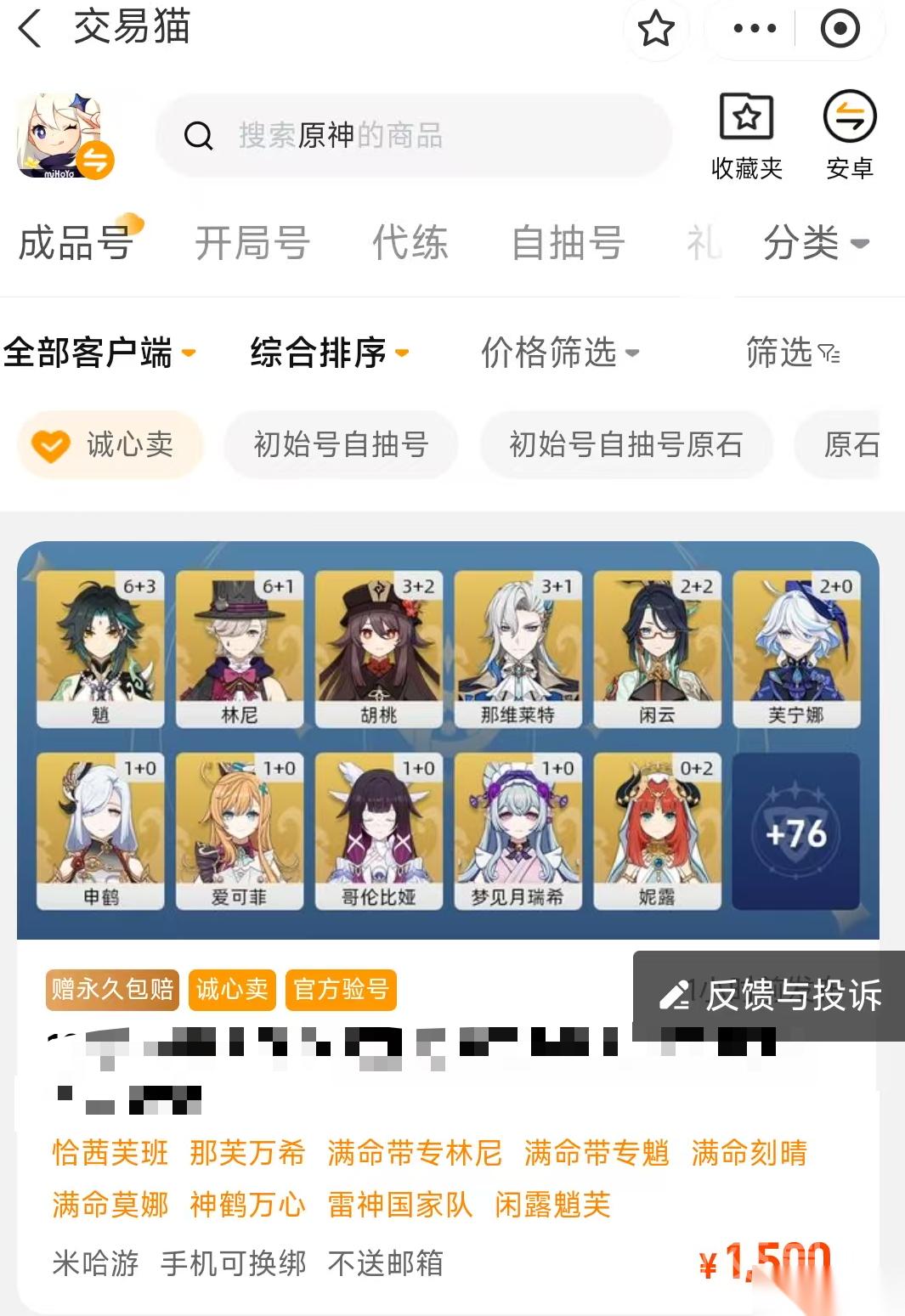Image resolution: width=905 pixels, height=1316 pixels.
Task: Open 反馈与投诉 feedback button
Action: click(770, 995)
